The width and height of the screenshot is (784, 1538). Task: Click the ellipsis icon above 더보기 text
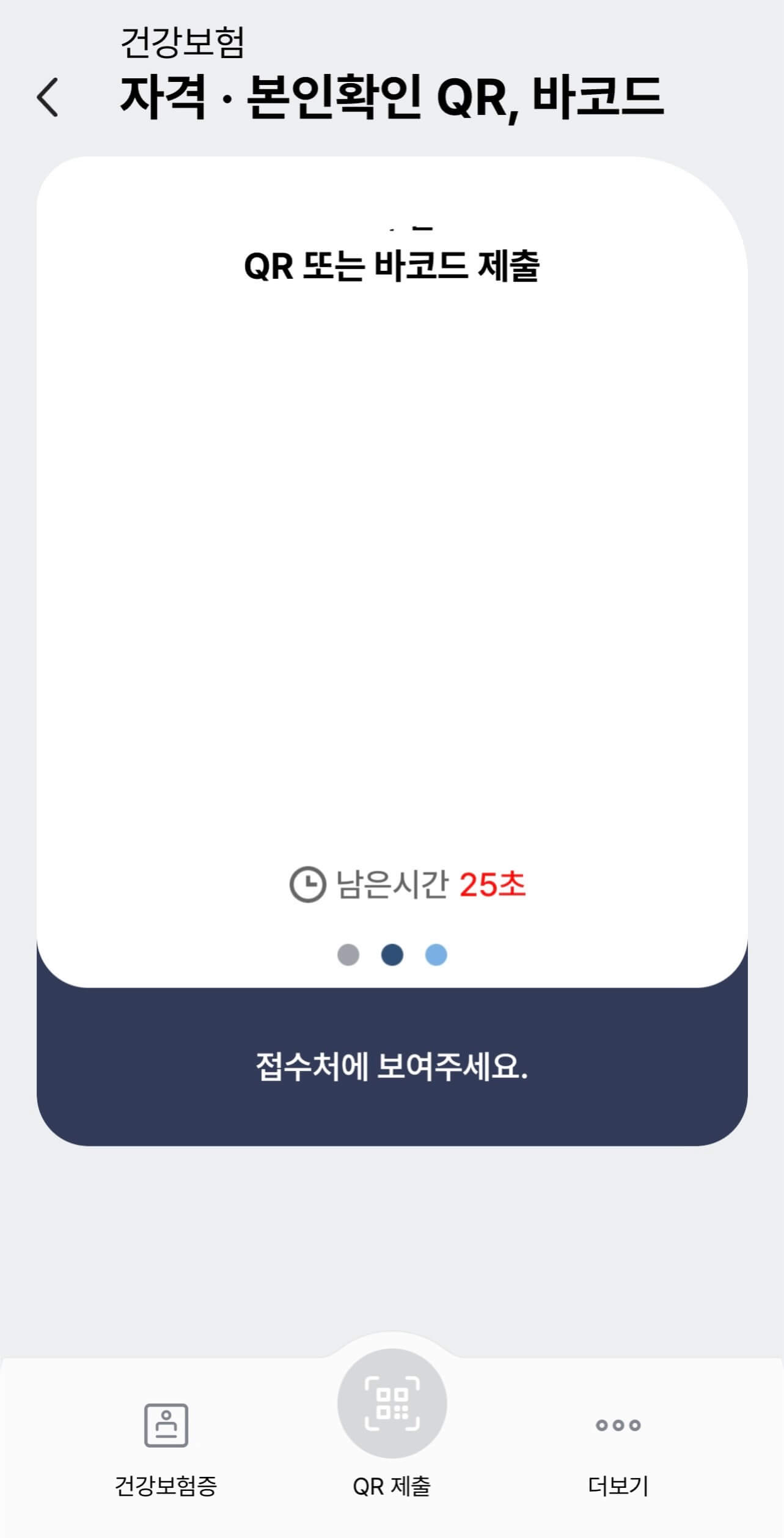pos(619,1426)
